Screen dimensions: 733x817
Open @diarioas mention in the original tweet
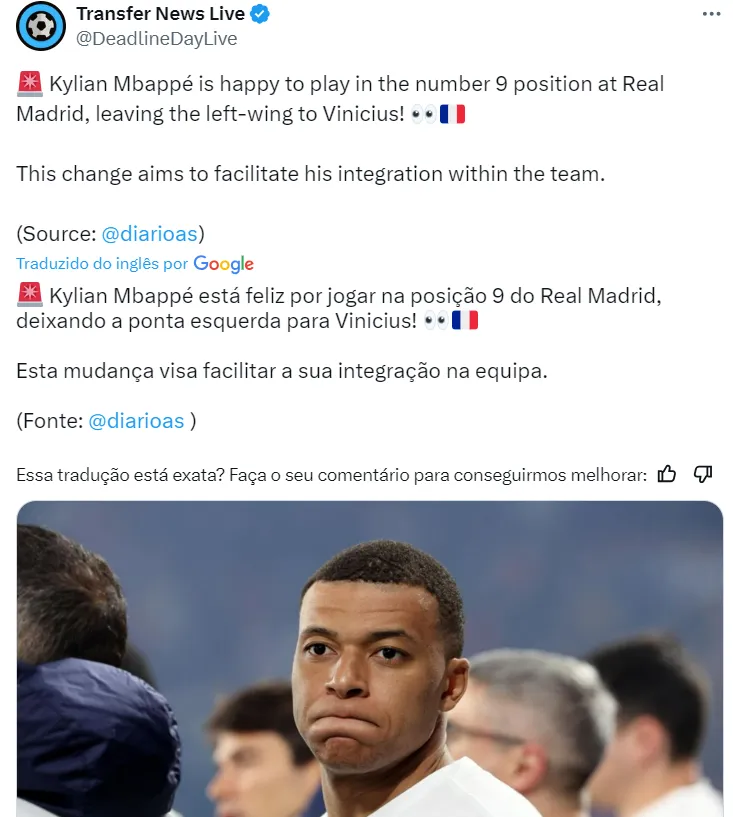(150, 233)
